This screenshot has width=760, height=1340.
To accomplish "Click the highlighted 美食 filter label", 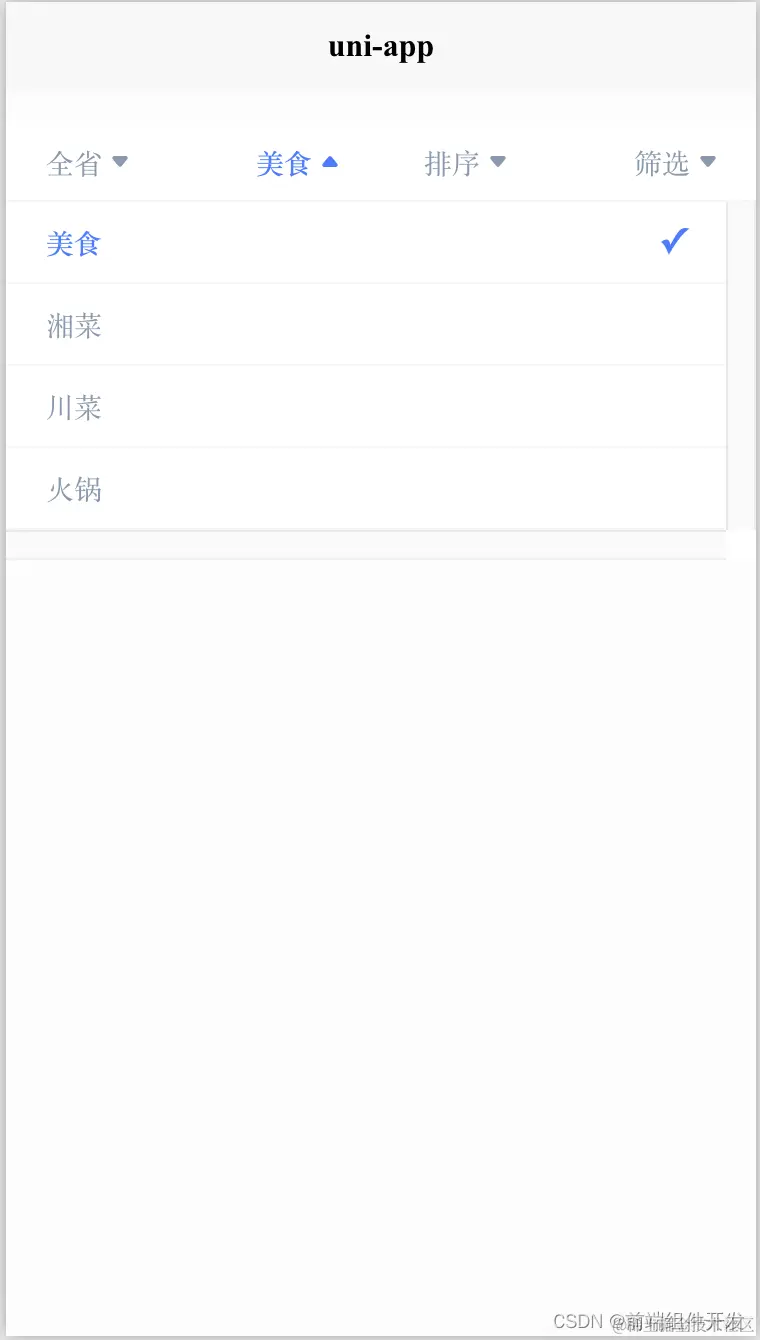I will (x=283, y=163).
